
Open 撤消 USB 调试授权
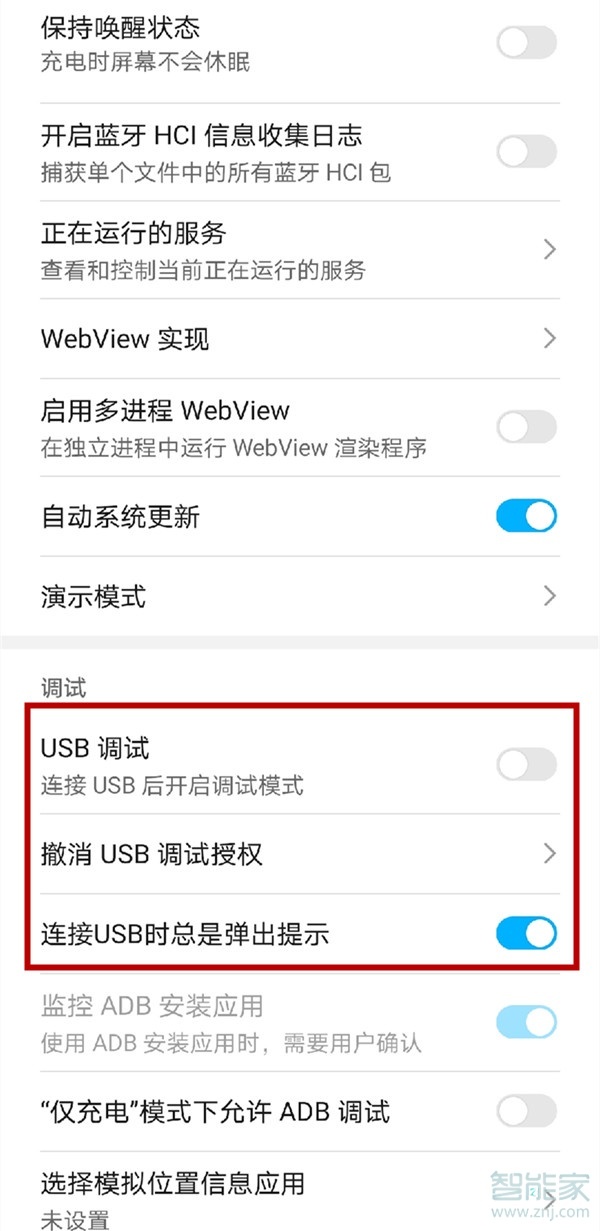point(300,854)
